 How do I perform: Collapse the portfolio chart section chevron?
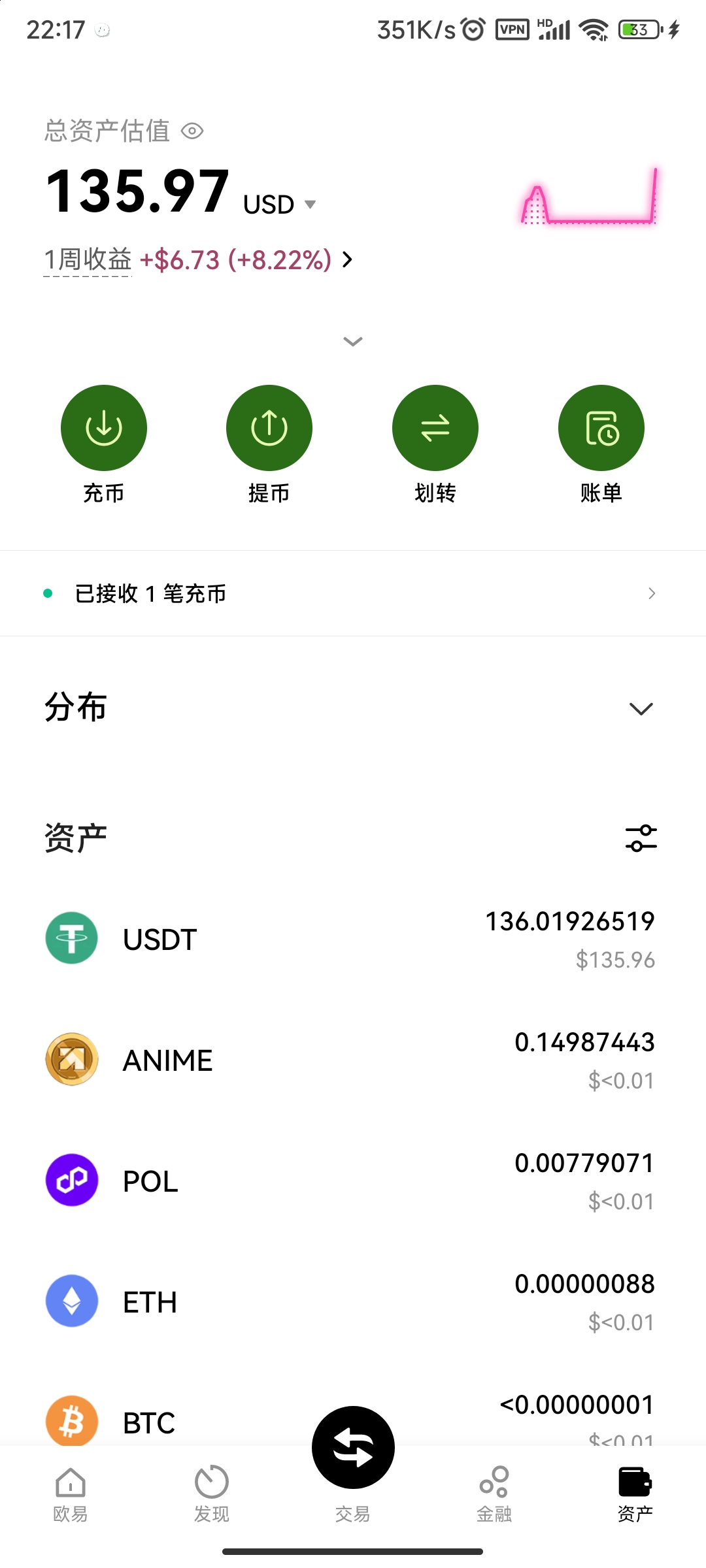(352, 341)
